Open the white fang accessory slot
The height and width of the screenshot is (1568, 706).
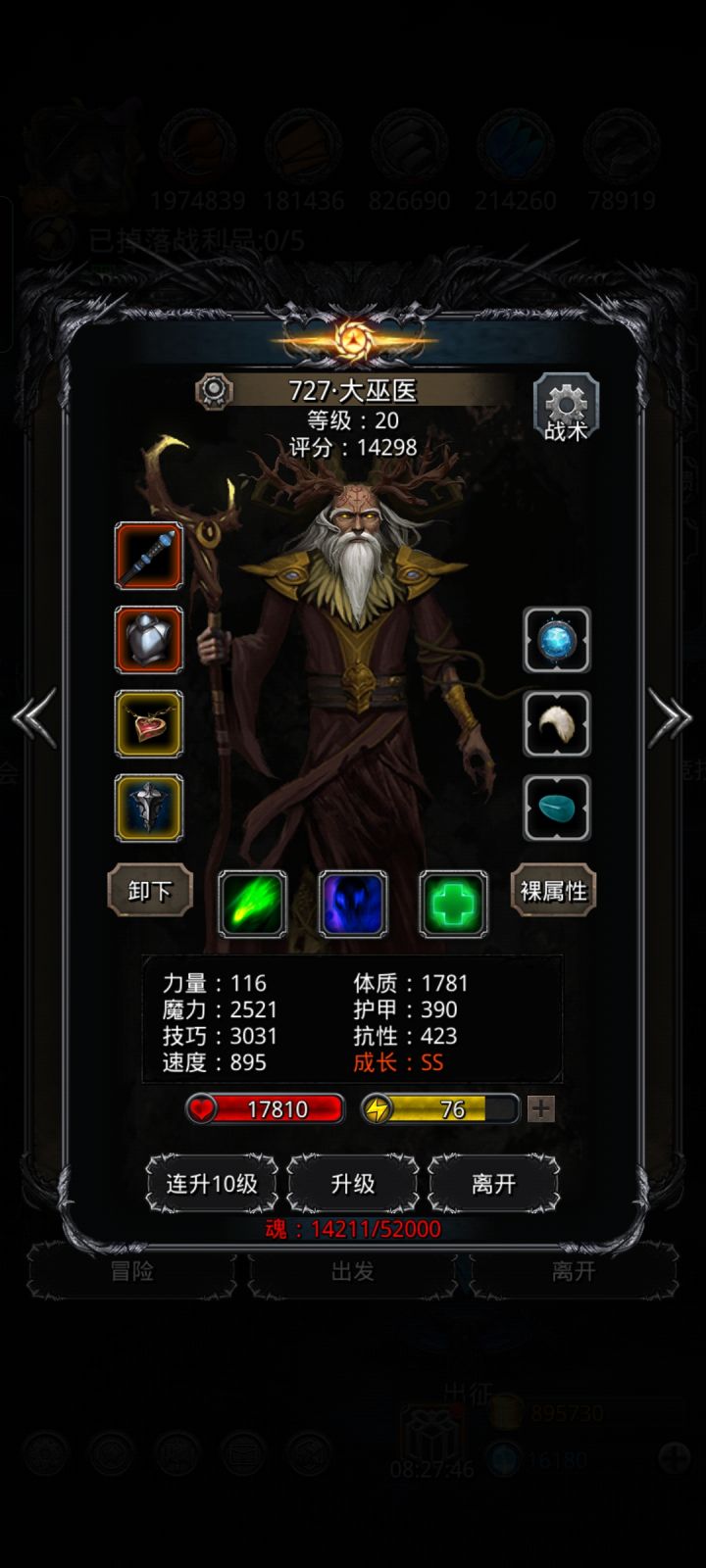pyautogui.click(x=556, y=723)
